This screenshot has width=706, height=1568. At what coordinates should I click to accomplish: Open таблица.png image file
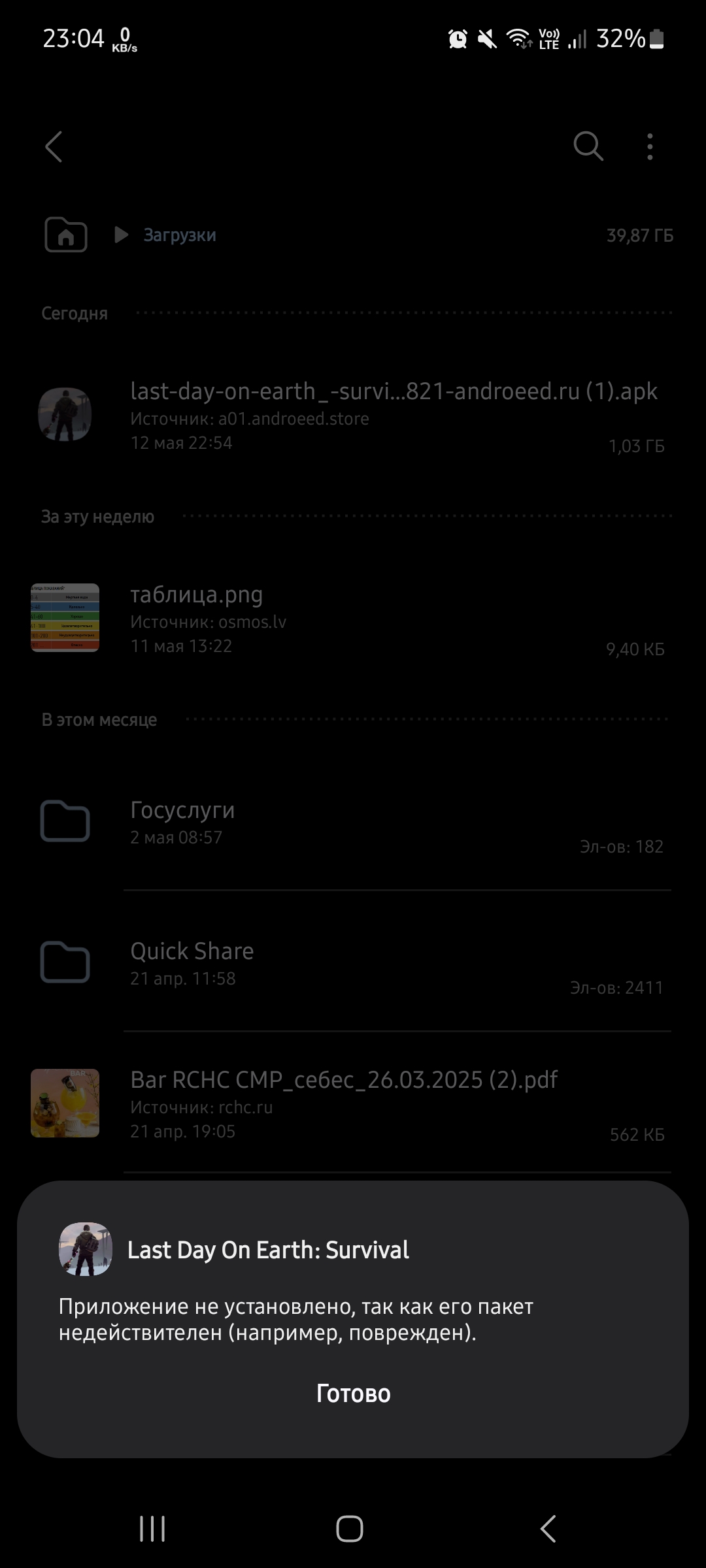[353, 618]
